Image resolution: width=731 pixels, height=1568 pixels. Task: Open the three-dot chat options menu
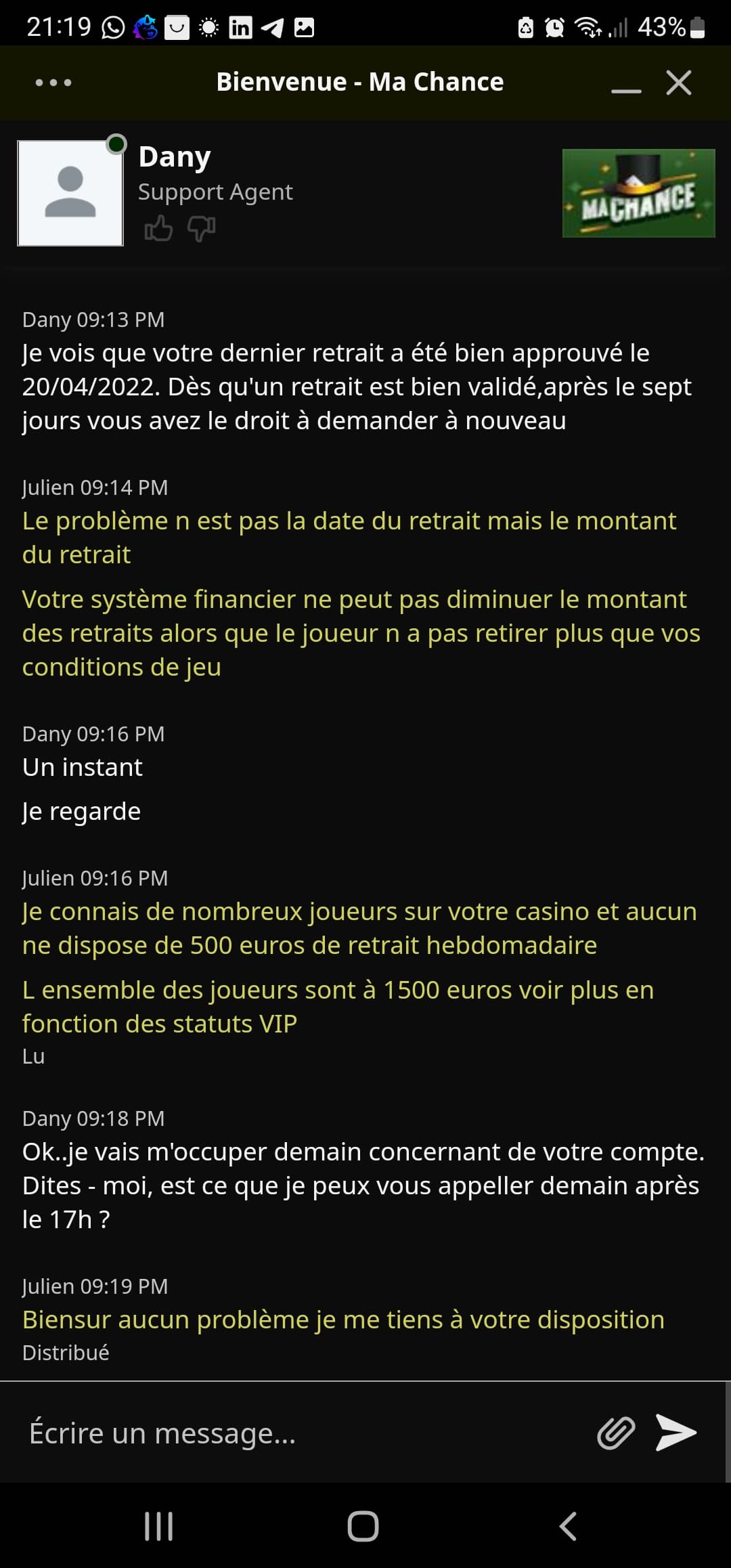coord(53,83)
